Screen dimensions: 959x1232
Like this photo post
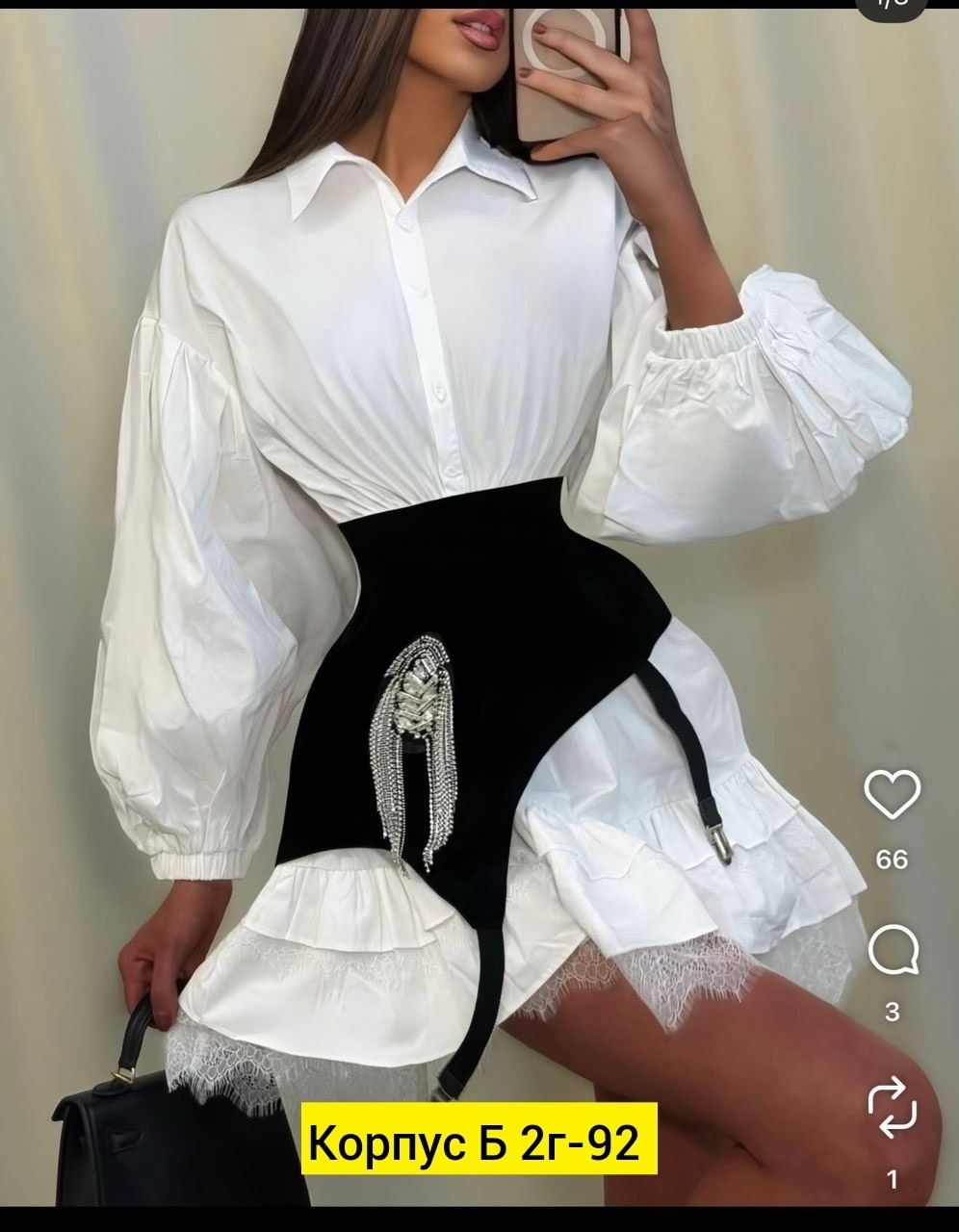click(x=892, y=795)
